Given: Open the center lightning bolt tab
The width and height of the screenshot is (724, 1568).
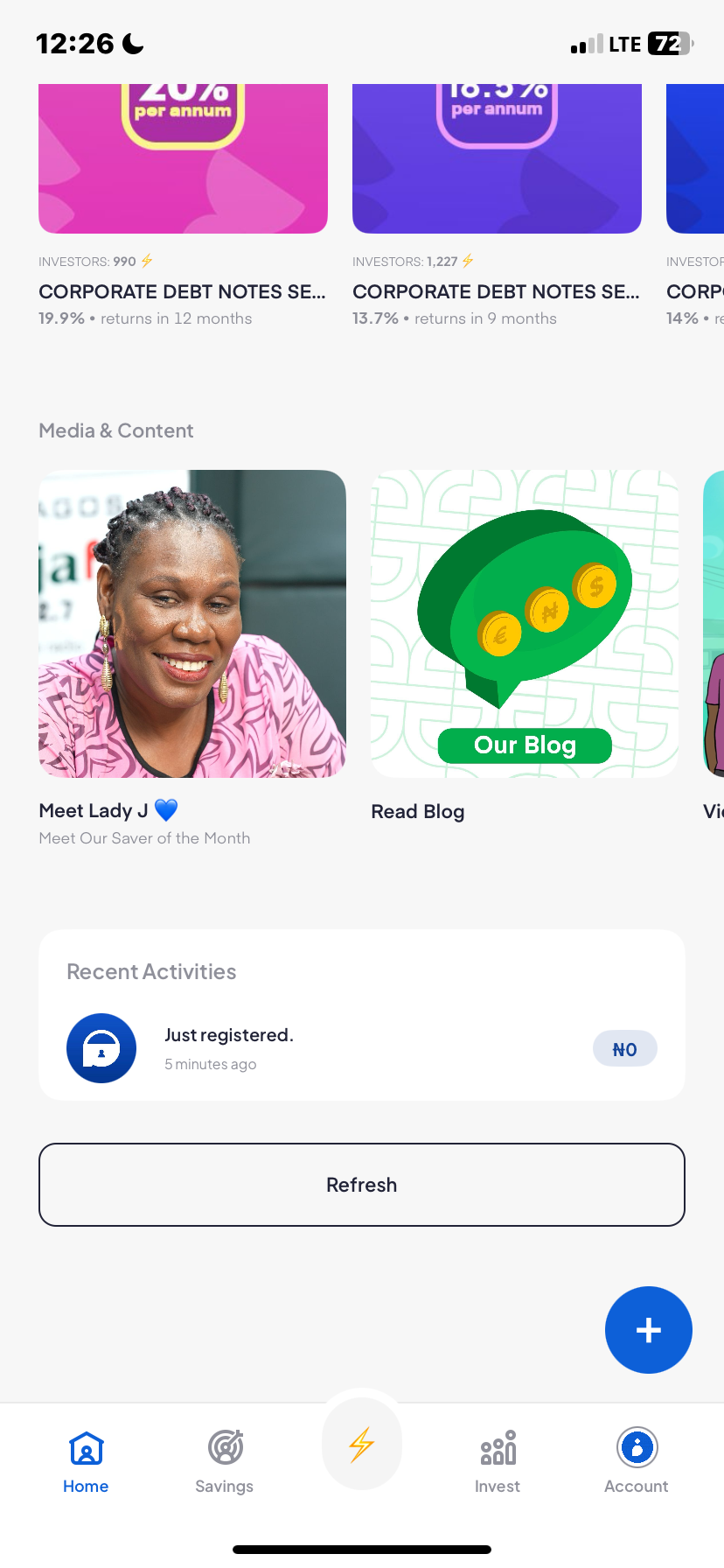Looking at the screenshot, I should coord(362,1444).
